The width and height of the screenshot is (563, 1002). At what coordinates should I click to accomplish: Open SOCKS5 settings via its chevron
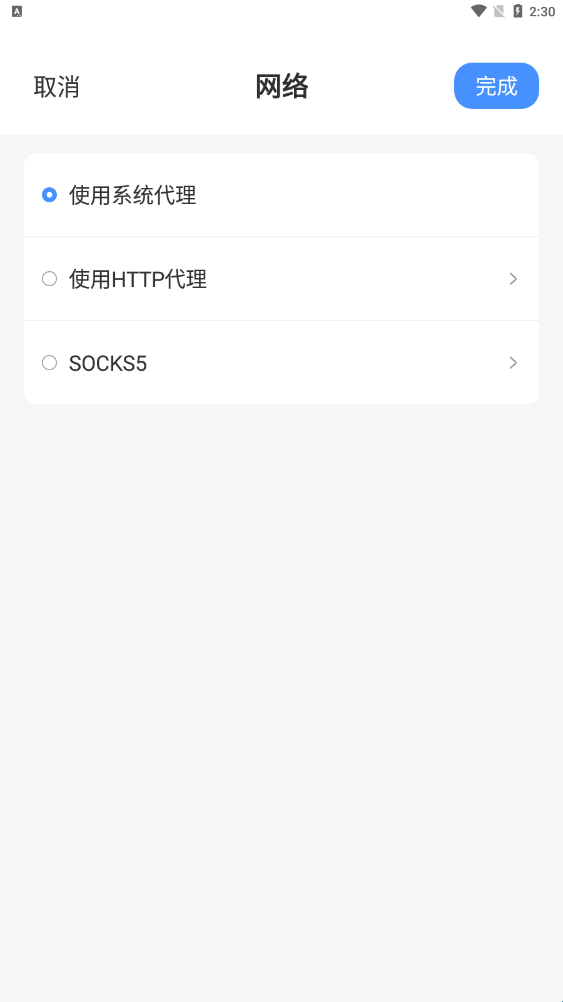[x=513, y=363]
